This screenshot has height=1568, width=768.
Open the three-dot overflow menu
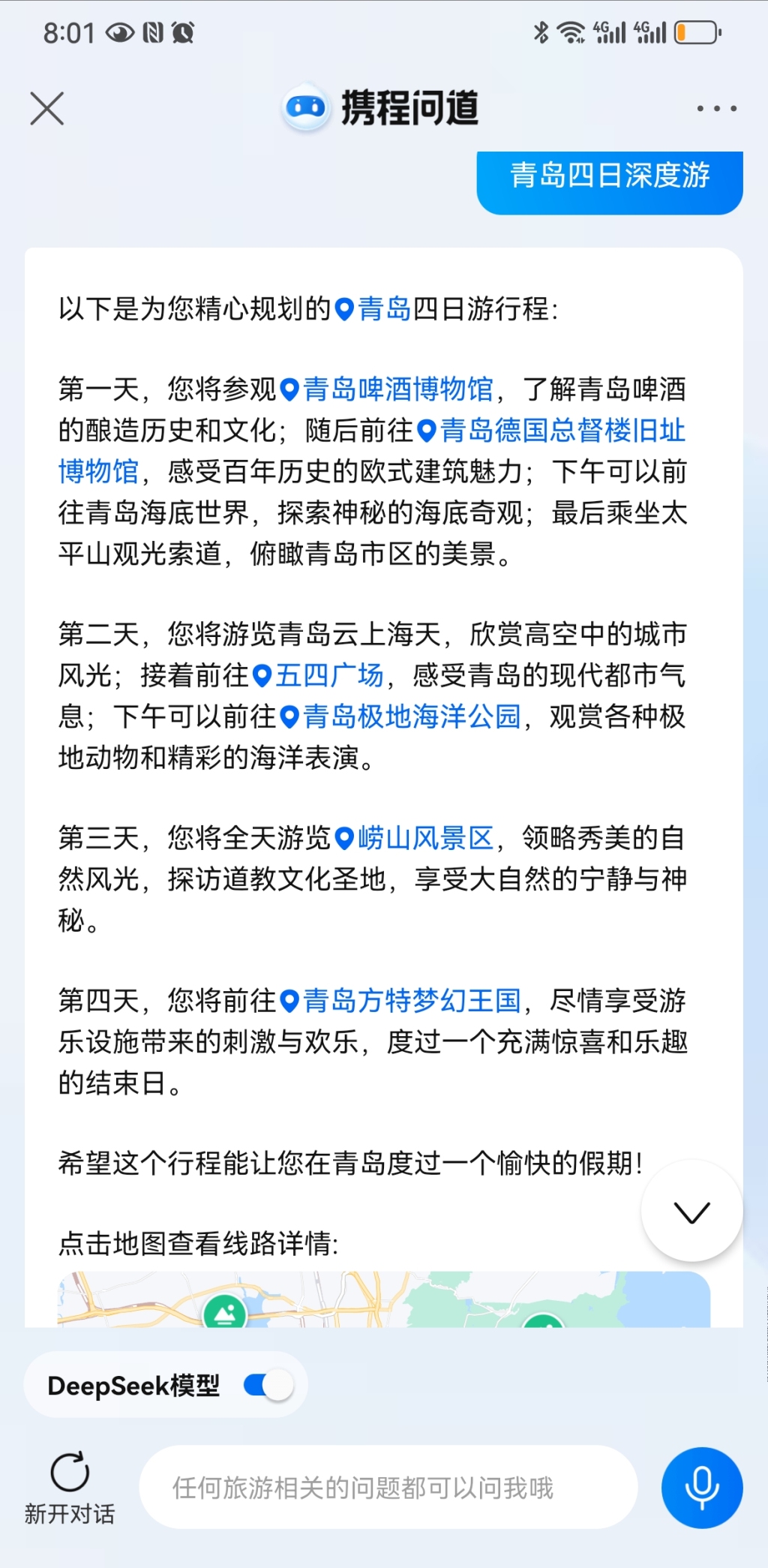[x=716, y=109]
